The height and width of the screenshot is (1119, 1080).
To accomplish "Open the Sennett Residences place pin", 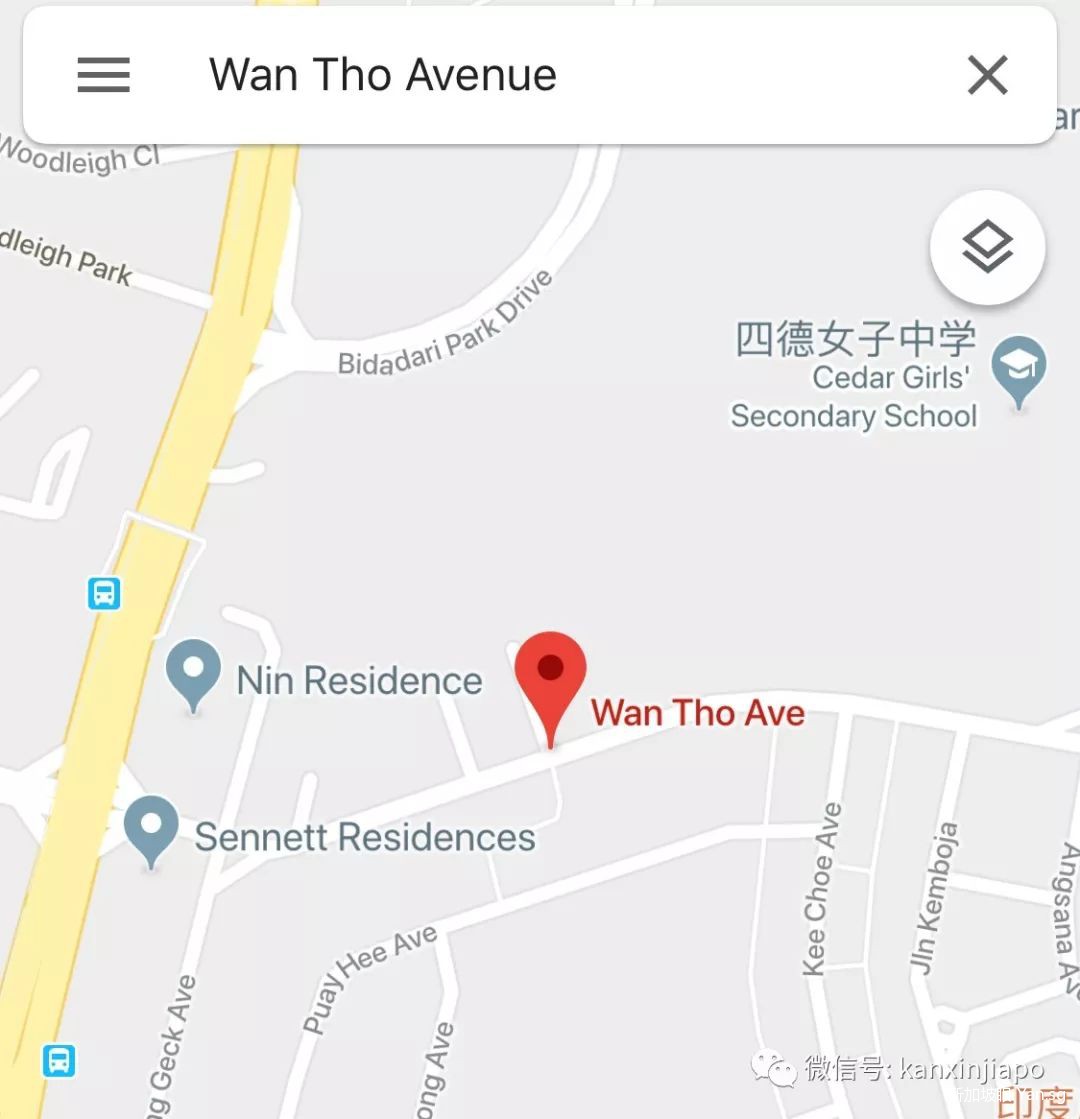I will pos(151,828).
